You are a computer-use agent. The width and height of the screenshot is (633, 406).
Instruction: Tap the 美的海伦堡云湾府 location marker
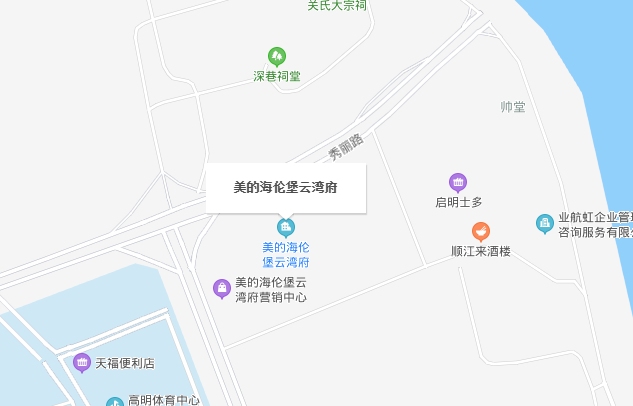(x=286, y=227)
